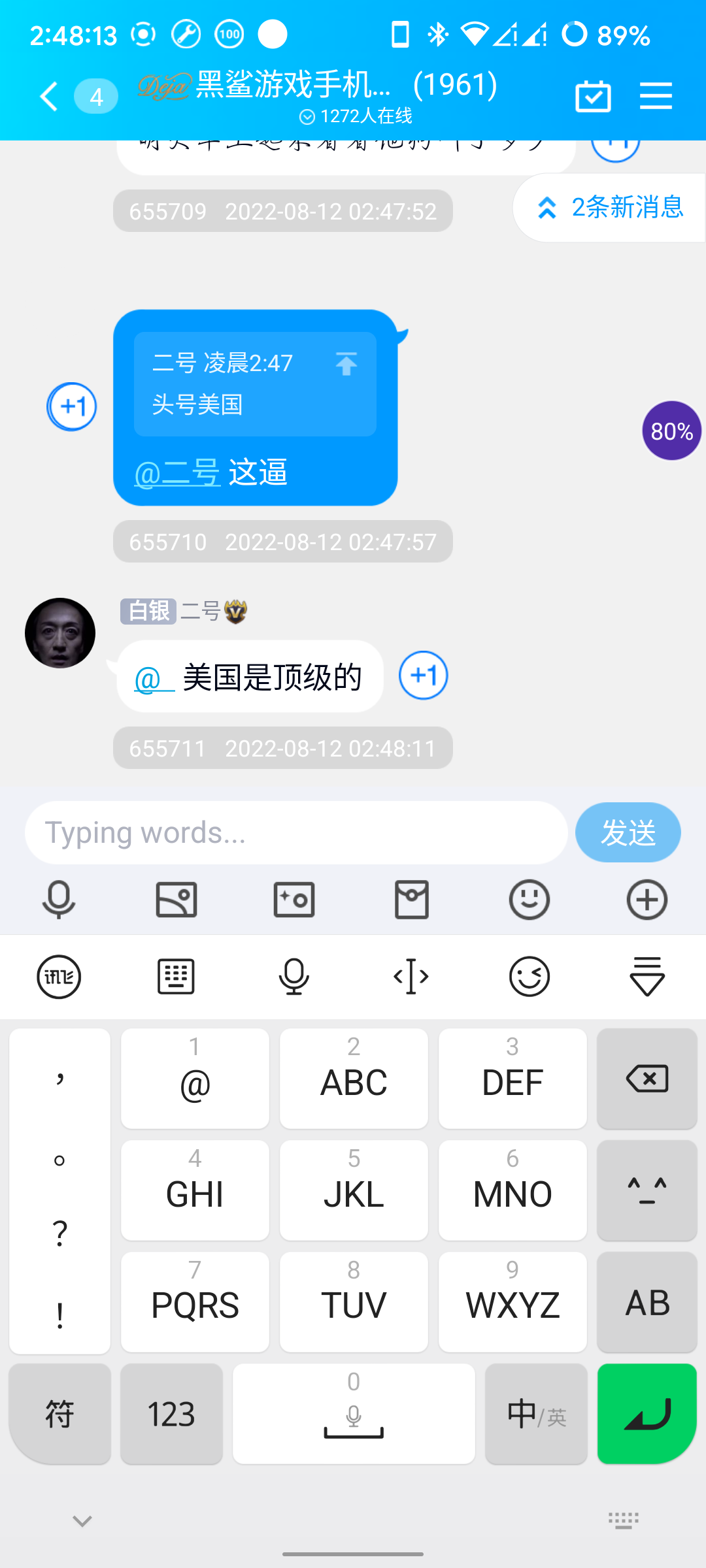The width and height of the screenshot is (706, 1568).
Task: Tap +1 next to the 这逼 message
Action: pyautogui.click(x=73, y=406)
